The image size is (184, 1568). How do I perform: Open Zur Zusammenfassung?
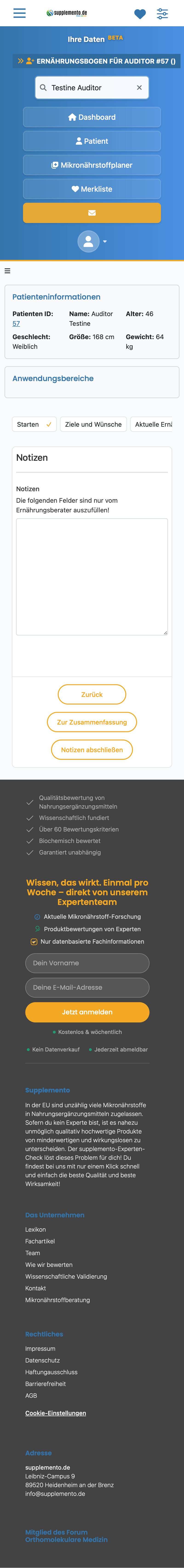92,722
